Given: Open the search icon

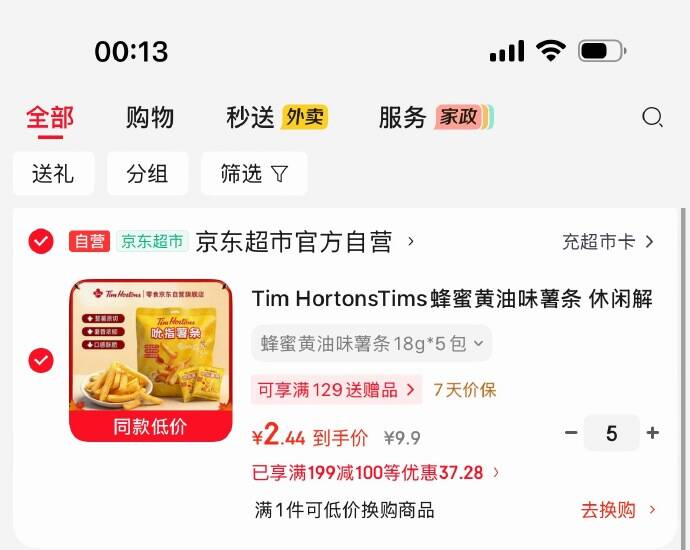Looking at the screenshot, I should (x=652, y=118).
